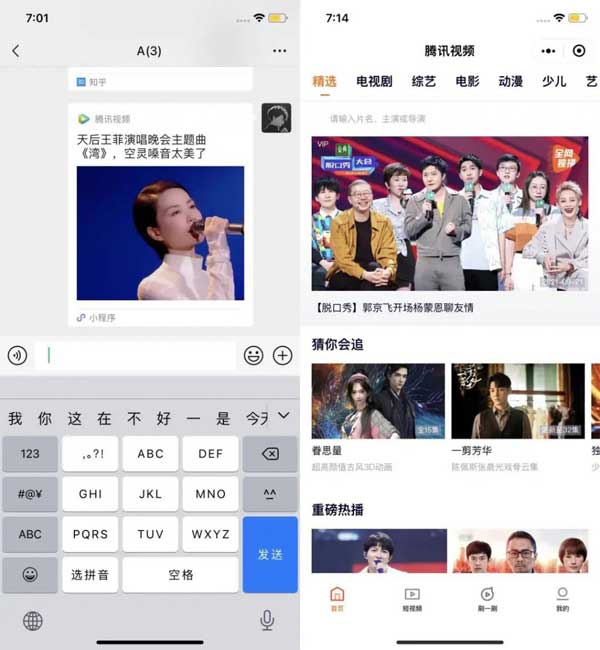600x650 pixels.
Task: Open the chat overflow menu
Action: point(279,51)
